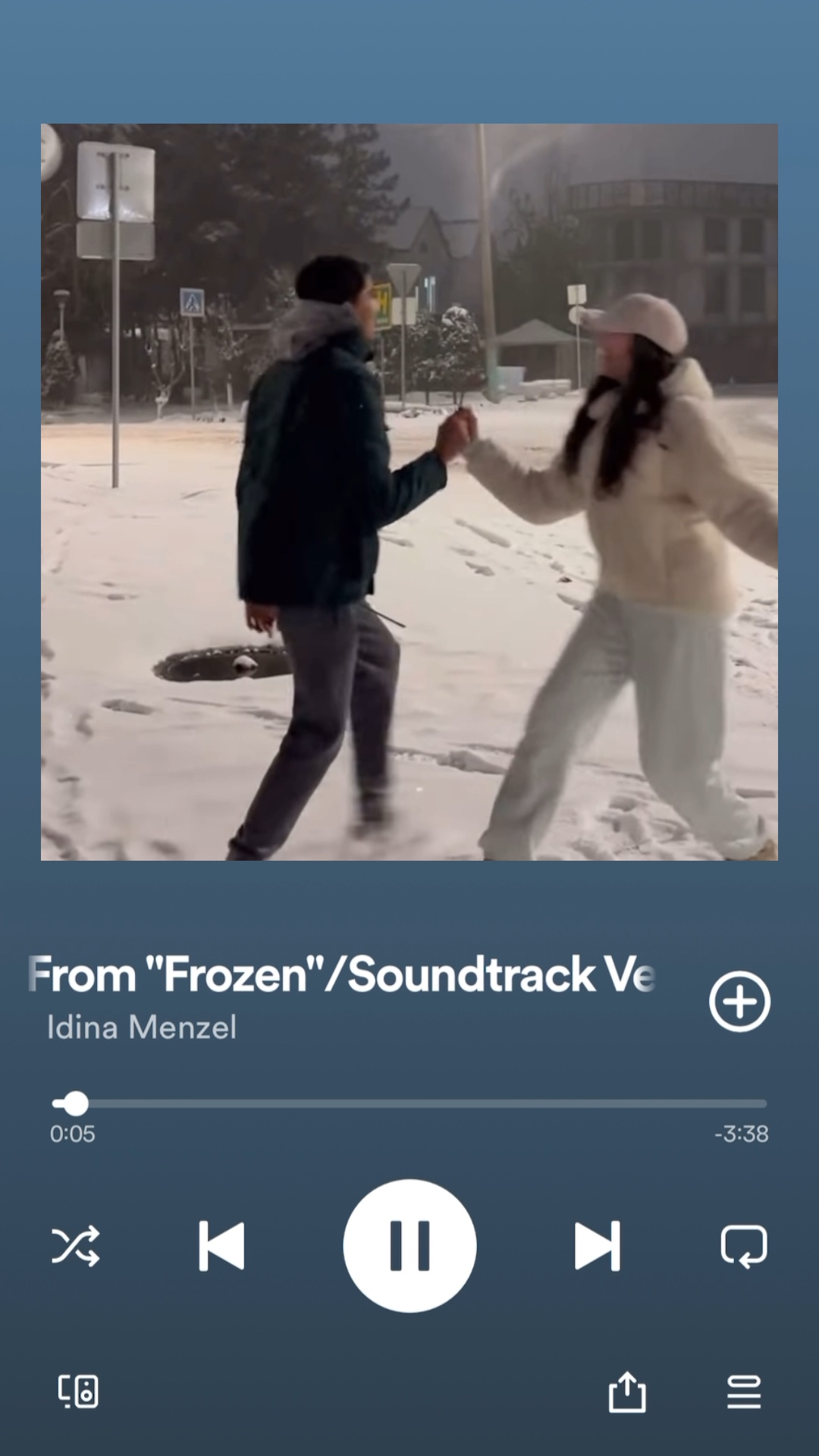The width and height of the screenshot is (819, 1456).
Task: Turn on repeat mode
Action: [744, 1245]
